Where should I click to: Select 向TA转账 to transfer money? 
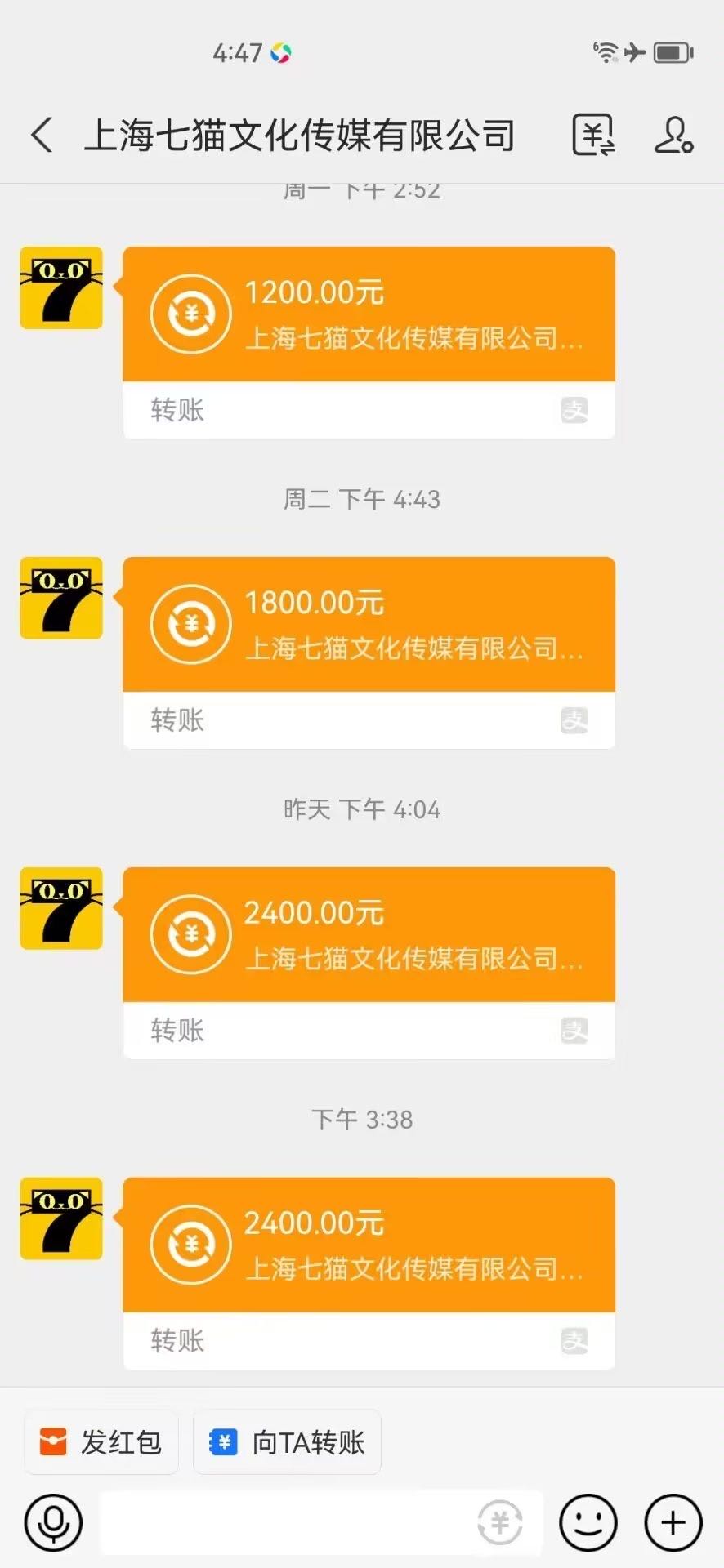pos(287,1442)
